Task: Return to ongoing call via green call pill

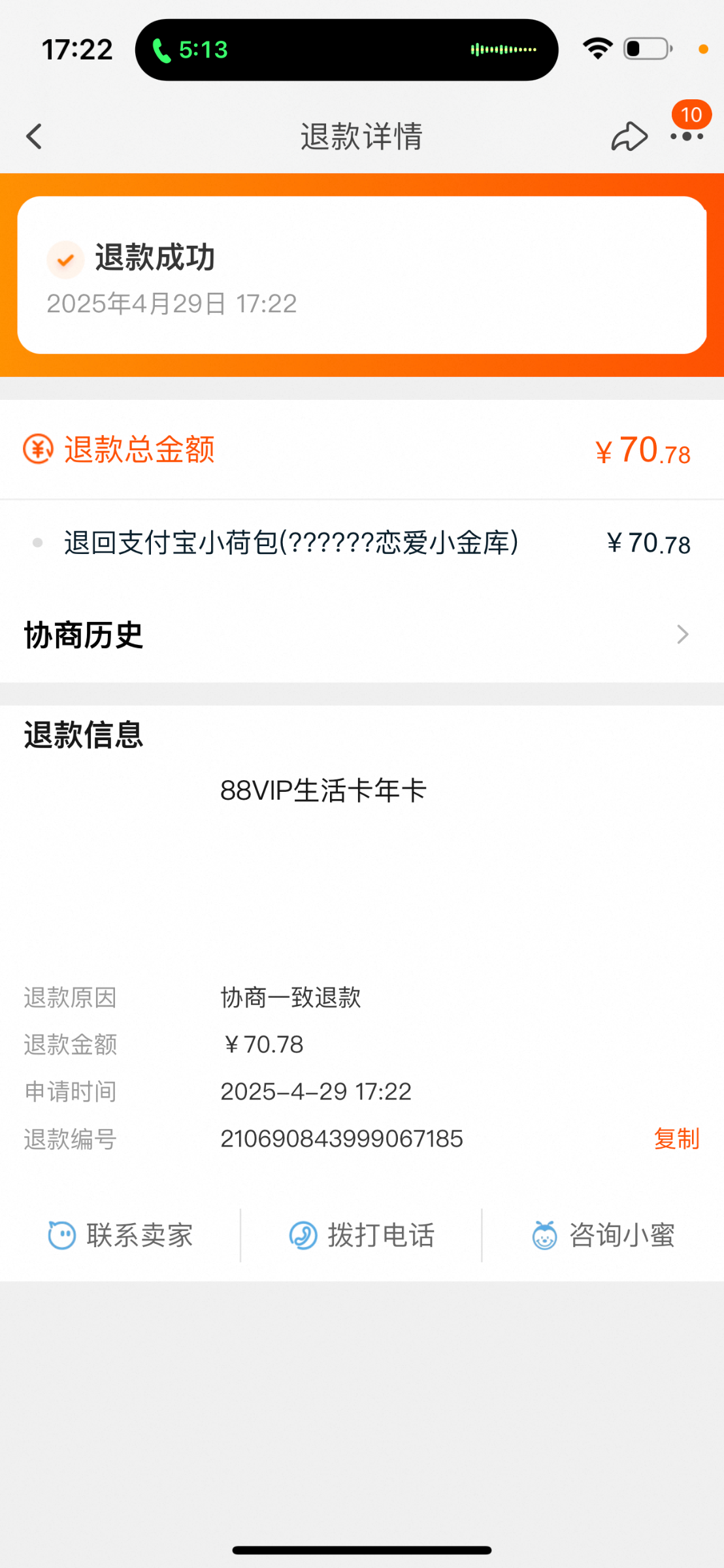Action: pyautogui.click(x=191, y=50)
